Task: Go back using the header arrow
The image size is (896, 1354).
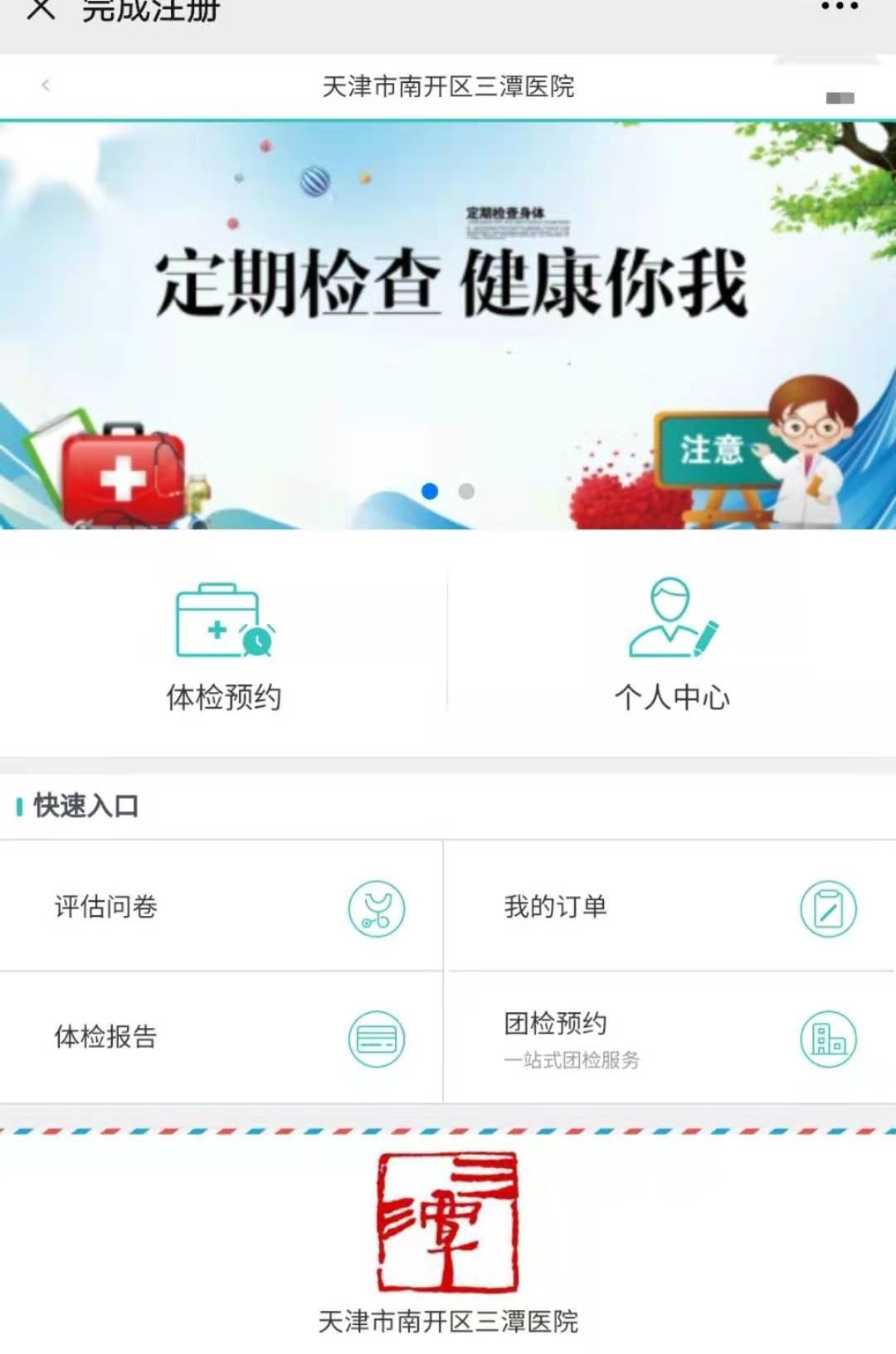Action: coord(46,85)
